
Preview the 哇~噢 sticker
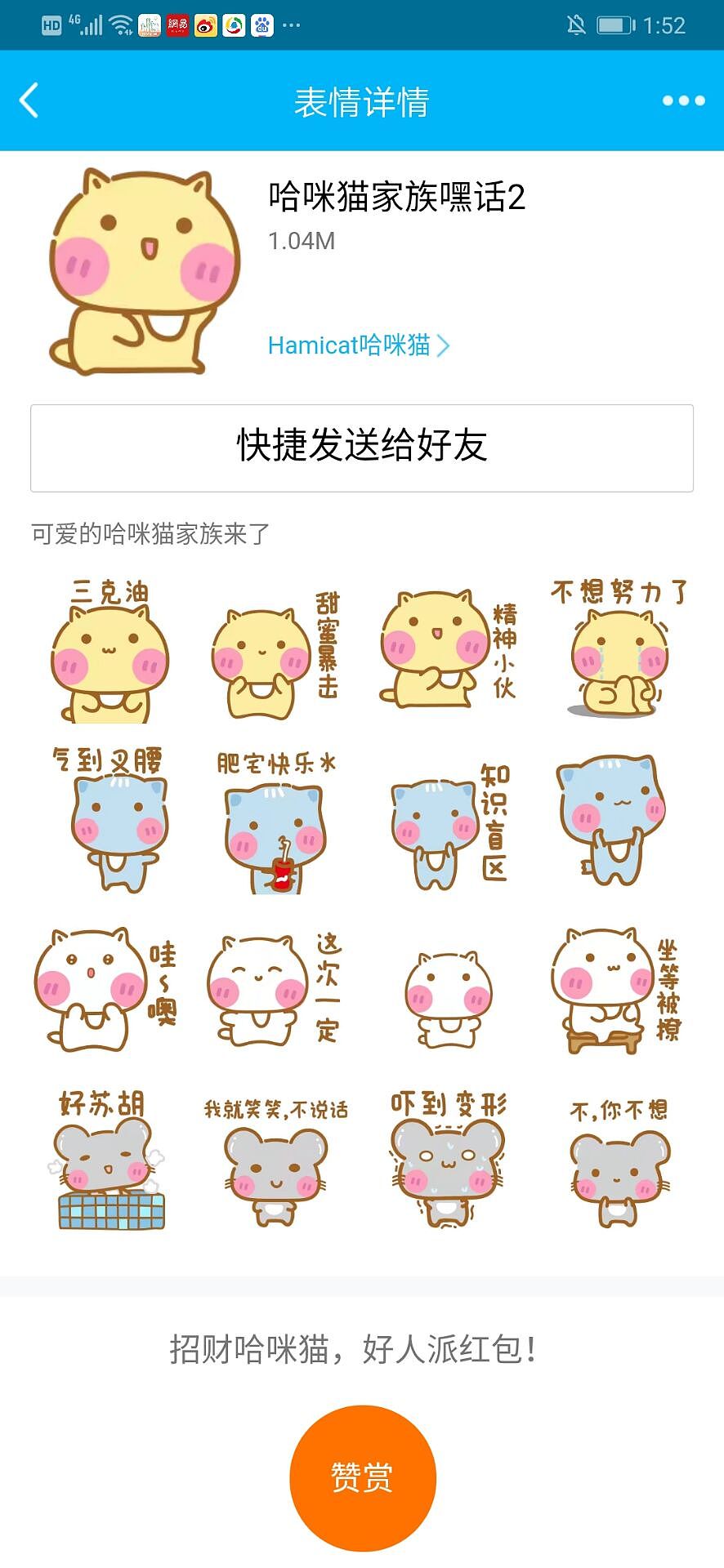coord(105,990)
